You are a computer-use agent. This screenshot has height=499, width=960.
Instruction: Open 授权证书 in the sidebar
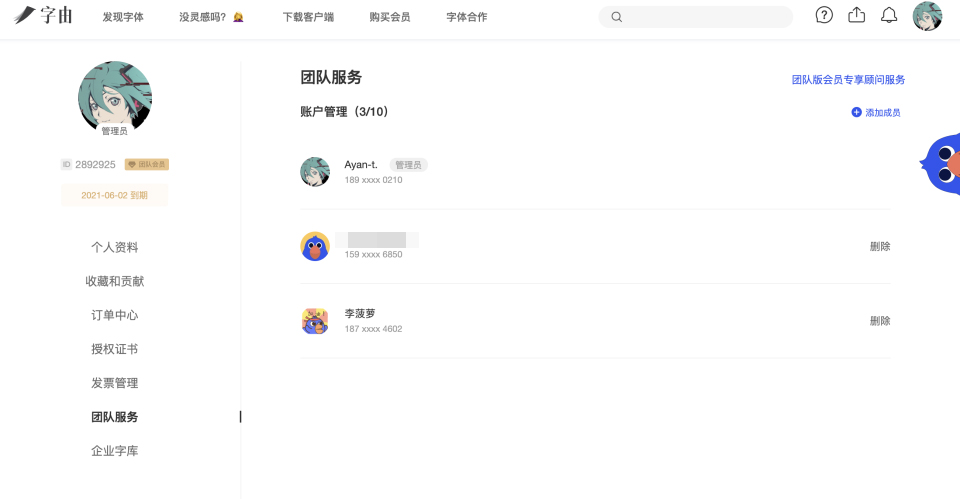pyautogui.click(x=115, y=349)
